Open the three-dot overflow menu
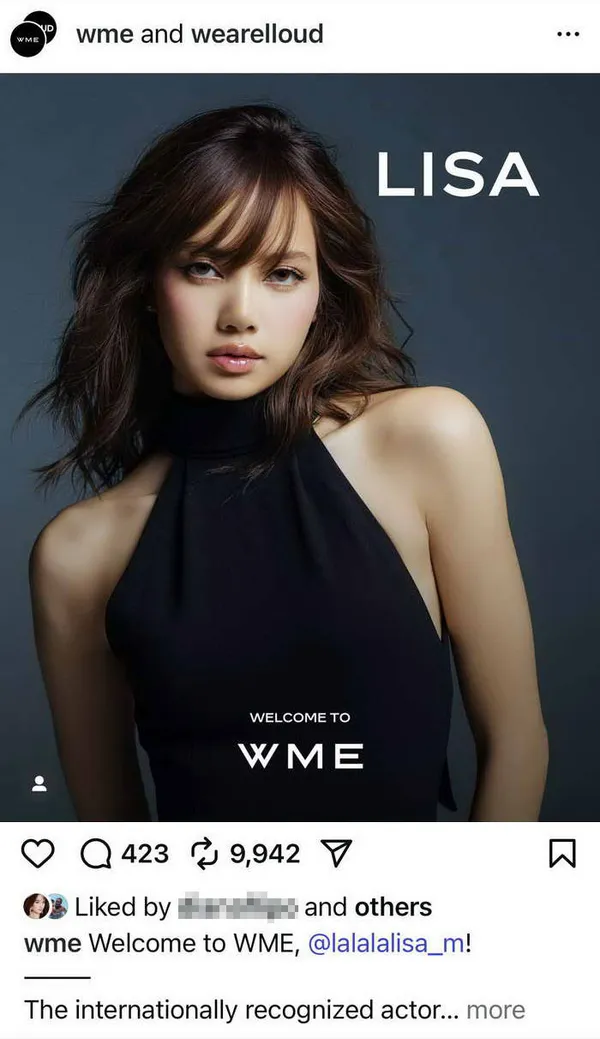The height and width of the screenshot is (1039, 600). [x=567, y=33]
